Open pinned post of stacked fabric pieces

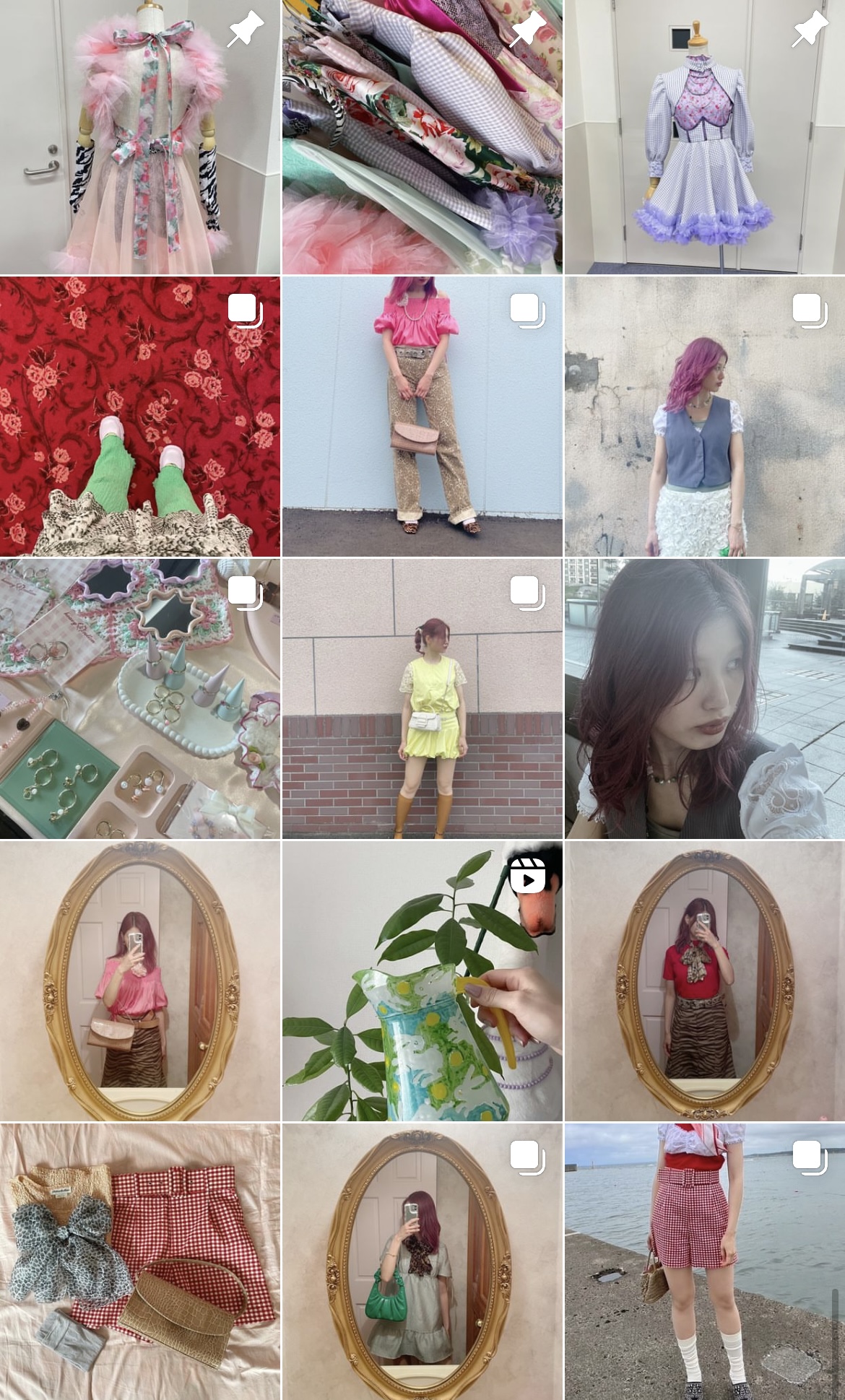[422, 136]
